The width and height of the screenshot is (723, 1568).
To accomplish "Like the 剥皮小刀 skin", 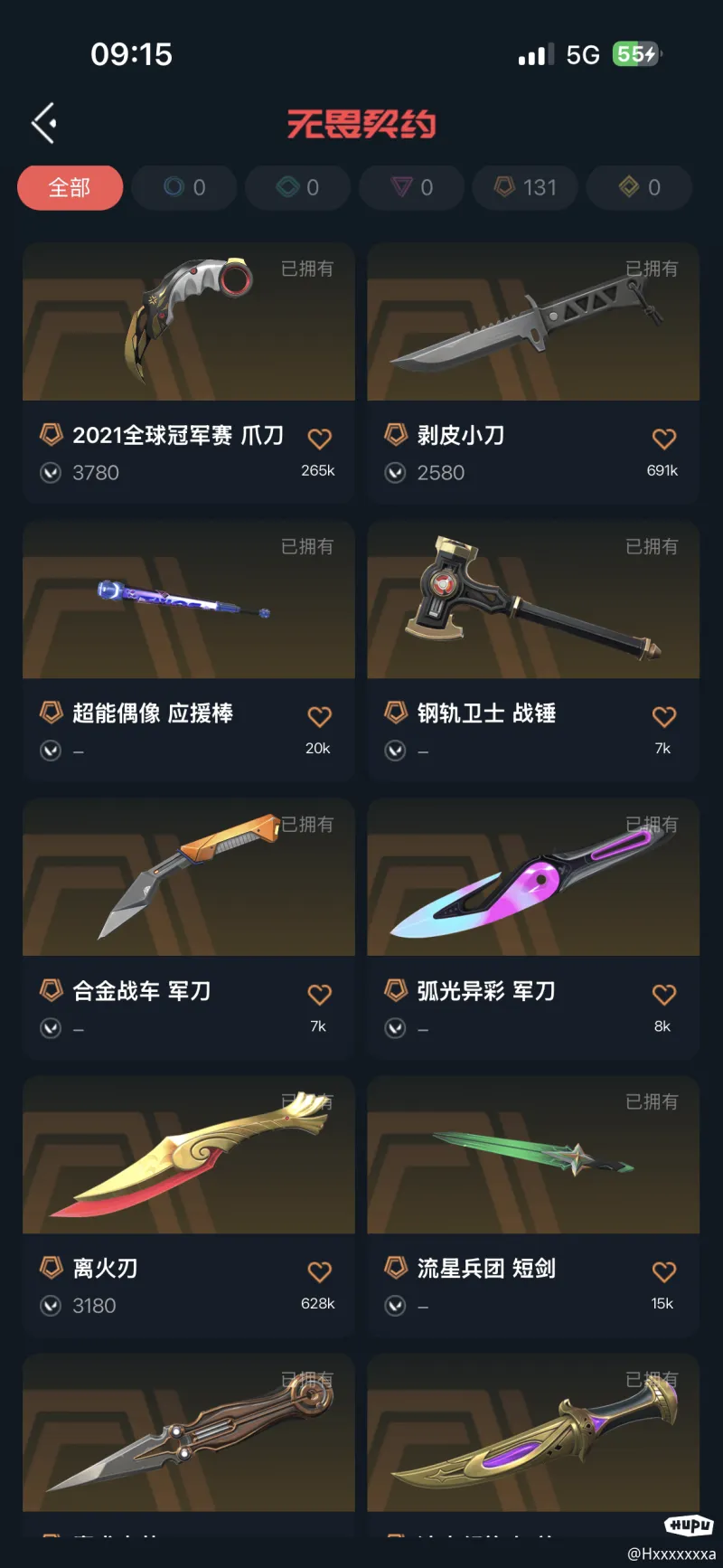I will (x=664, y=439).
